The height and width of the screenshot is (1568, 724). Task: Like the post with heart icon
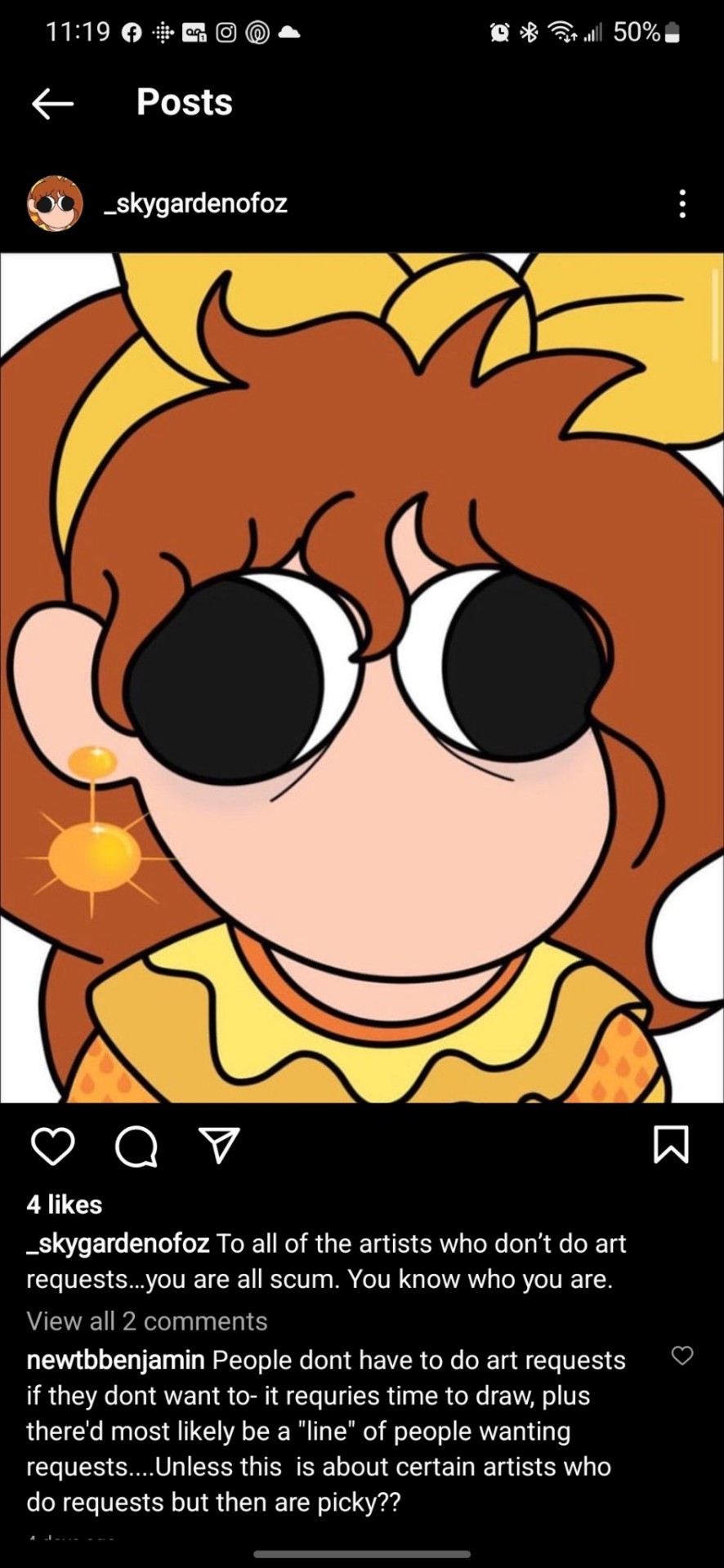(x=53, y=1147)
